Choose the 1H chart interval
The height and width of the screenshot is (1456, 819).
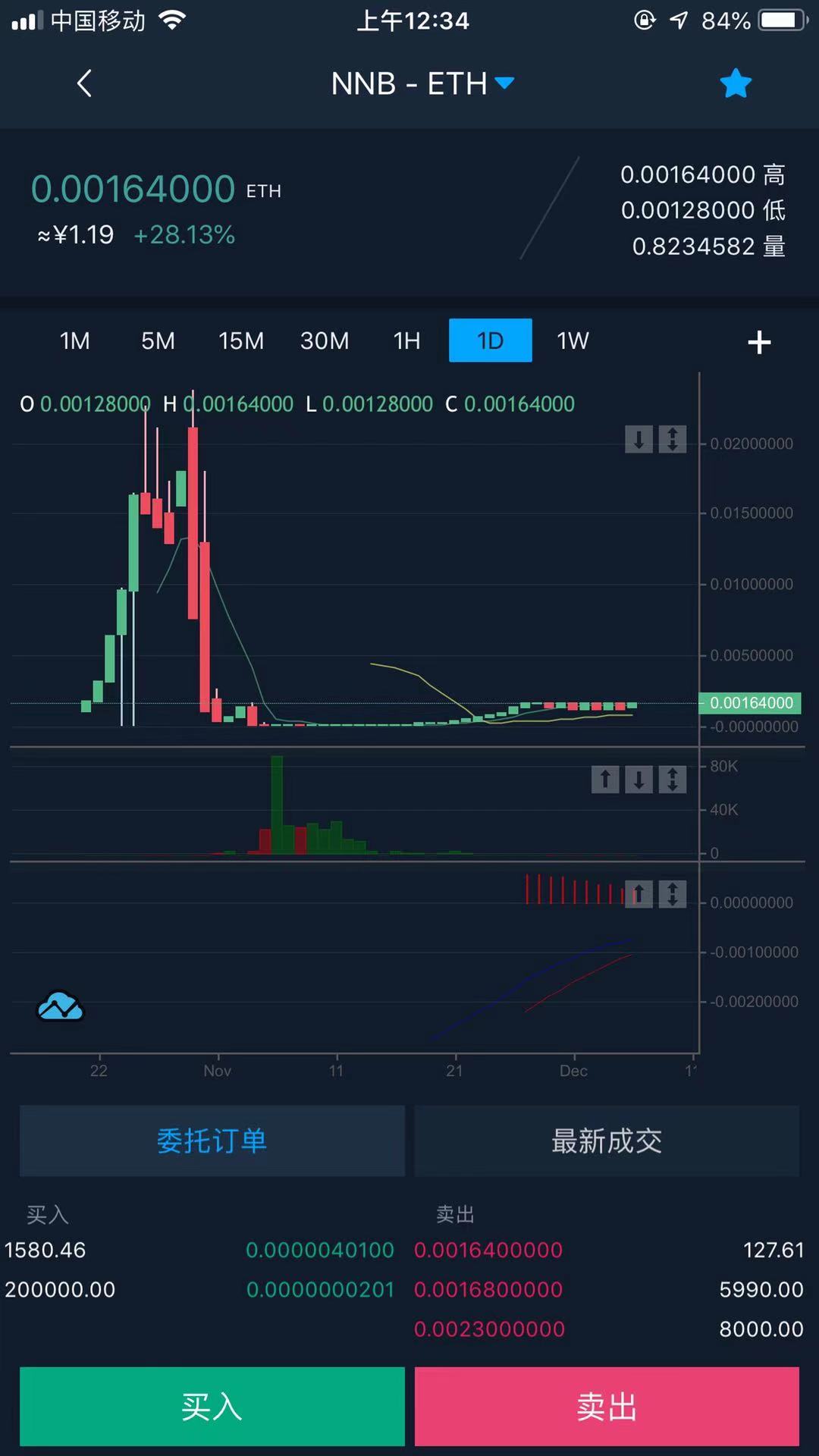(x=407, y=341)
